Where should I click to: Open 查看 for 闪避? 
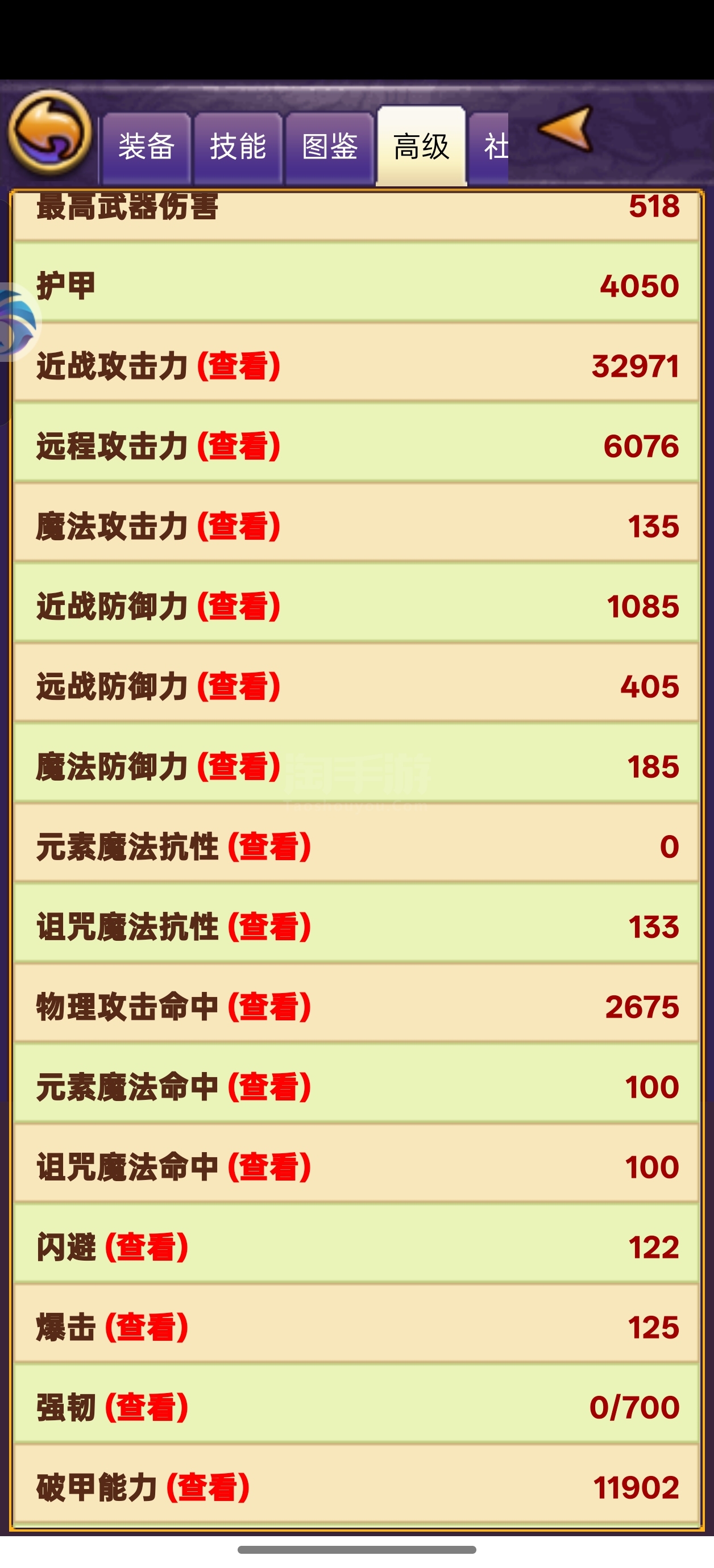tap(147, 1247)
